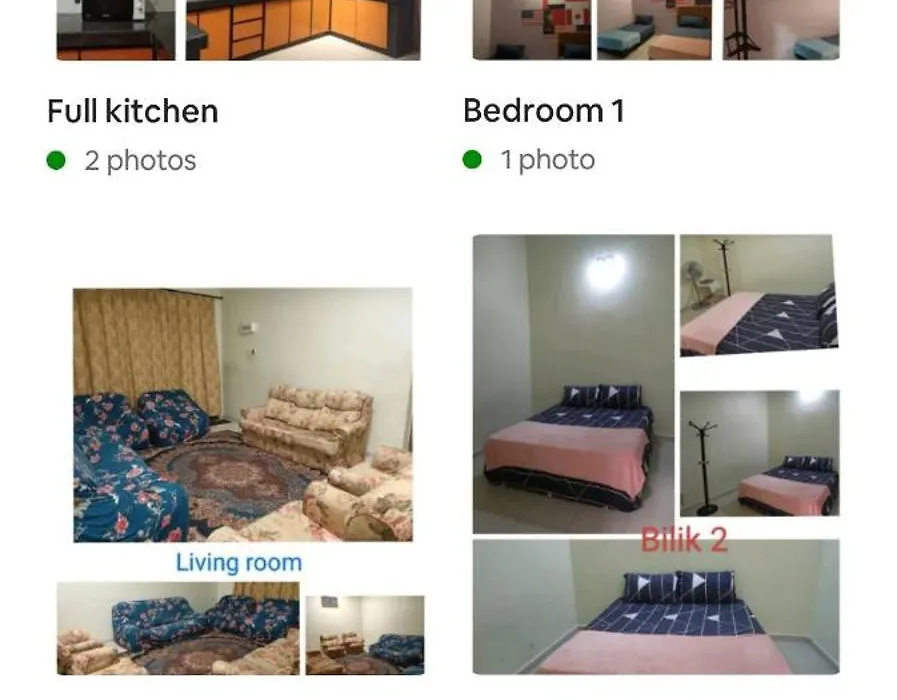Open the Bilik 2 bedroom collage tile
This screenshot has width=897, height=700.
tap(655, 455)
